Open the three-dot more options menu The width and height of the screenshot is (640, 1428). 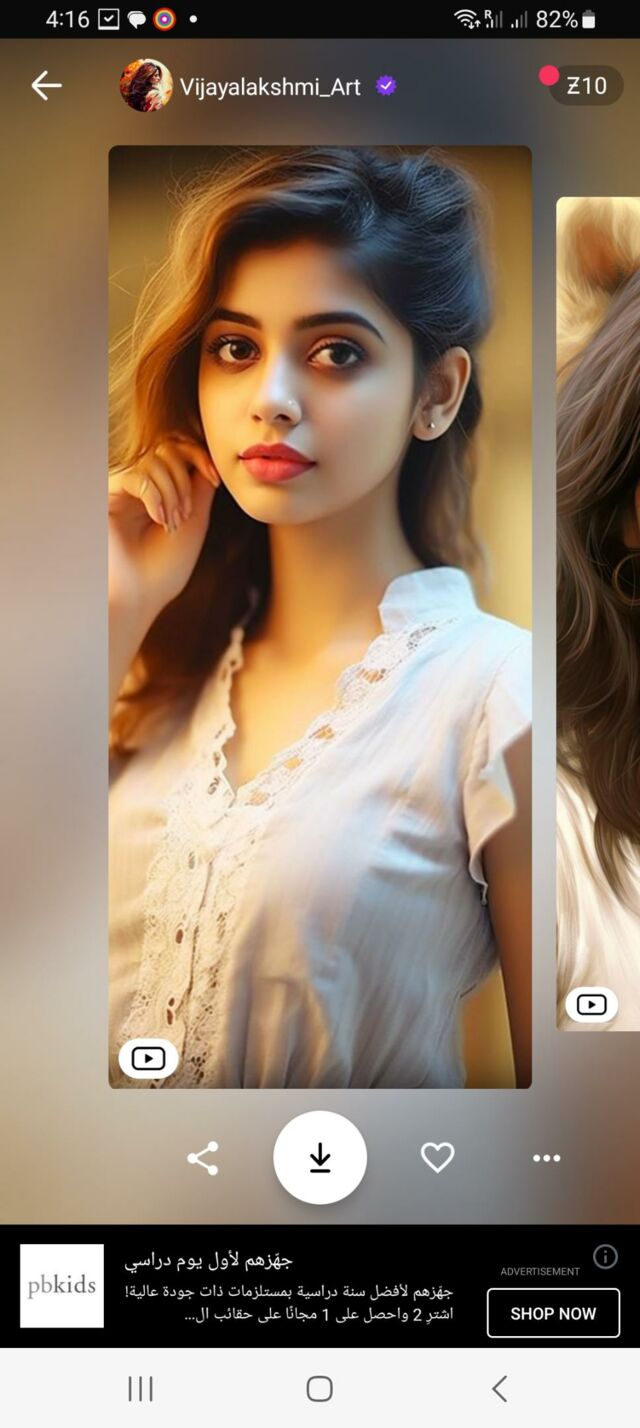coord(546,1158)
